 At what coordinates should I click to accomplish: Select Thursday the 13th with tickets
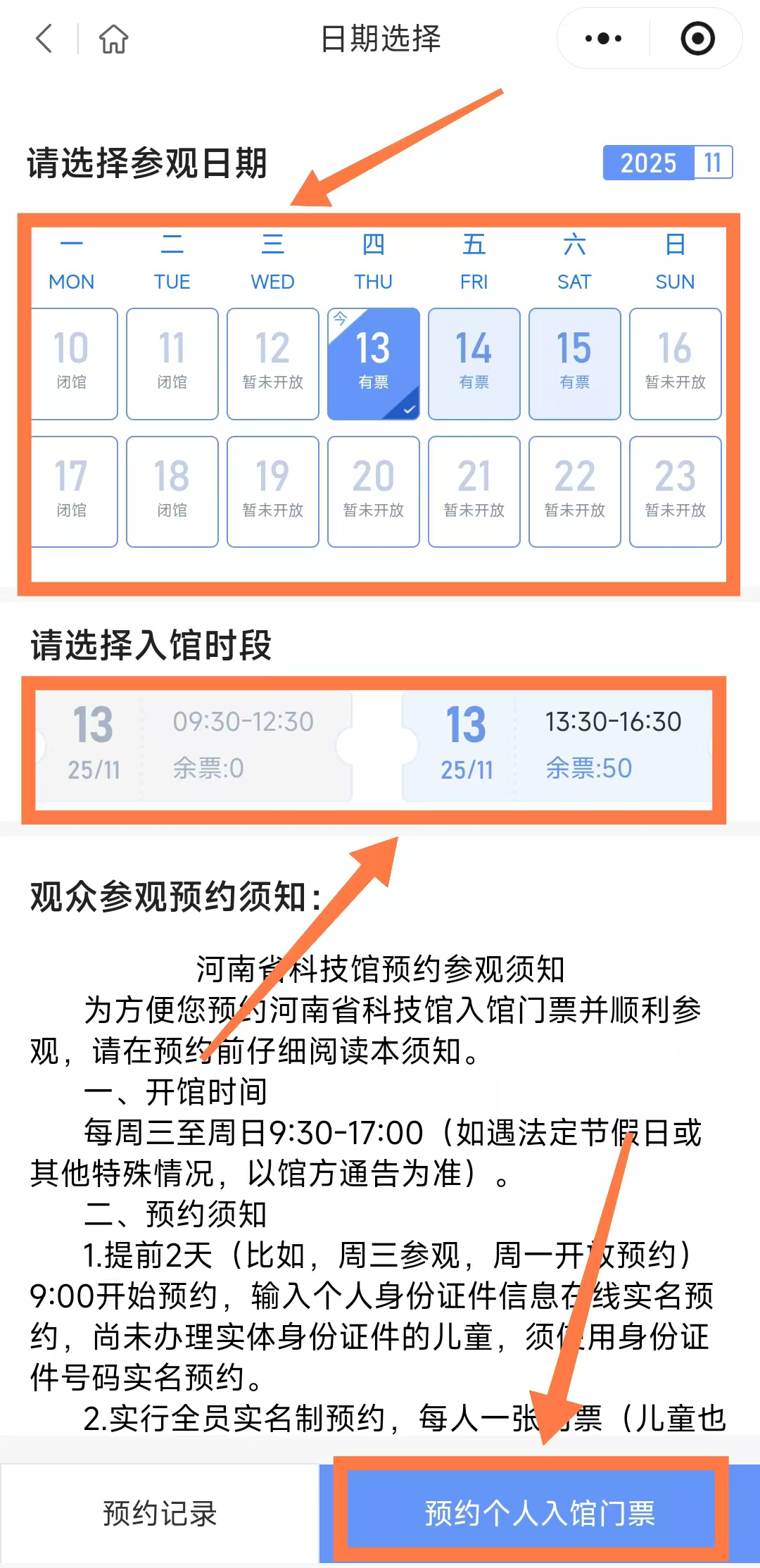pyautogui.click(x=373, y=363)
